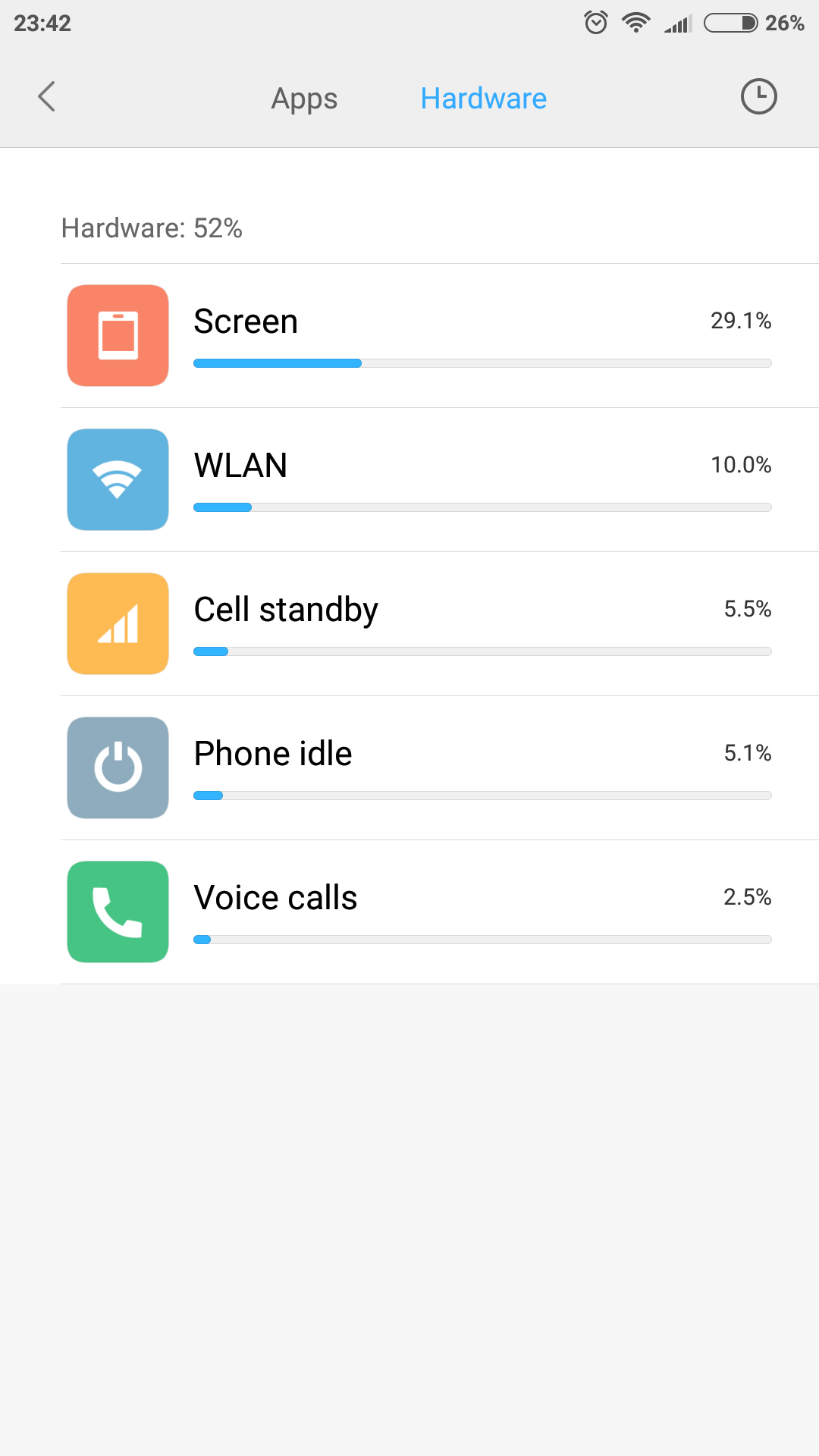Switch to the Apps tab

coord(304,99)
